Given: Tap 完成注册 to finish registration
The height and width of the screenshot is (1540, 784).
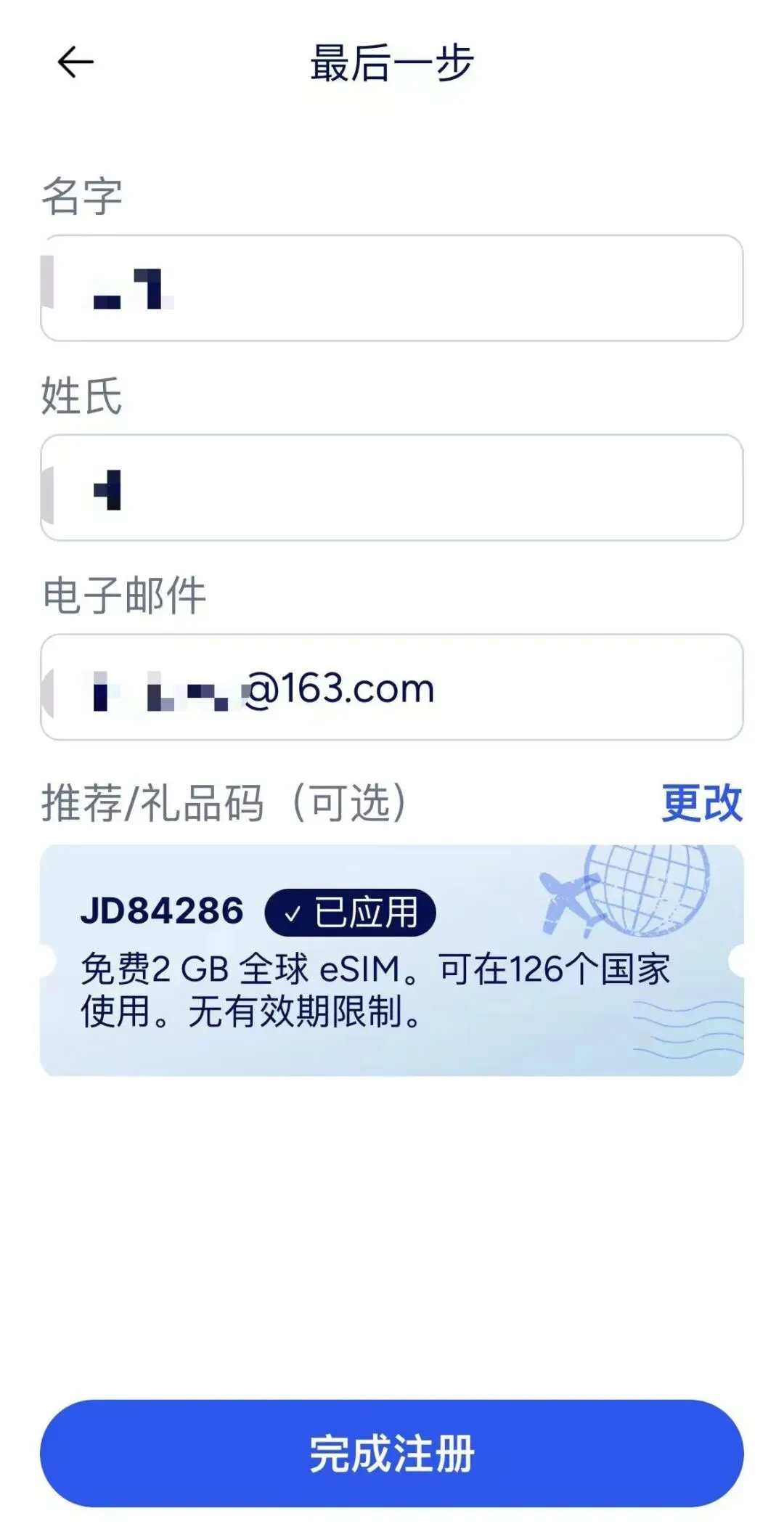Looking at the screenshot, I should 392,1454.
